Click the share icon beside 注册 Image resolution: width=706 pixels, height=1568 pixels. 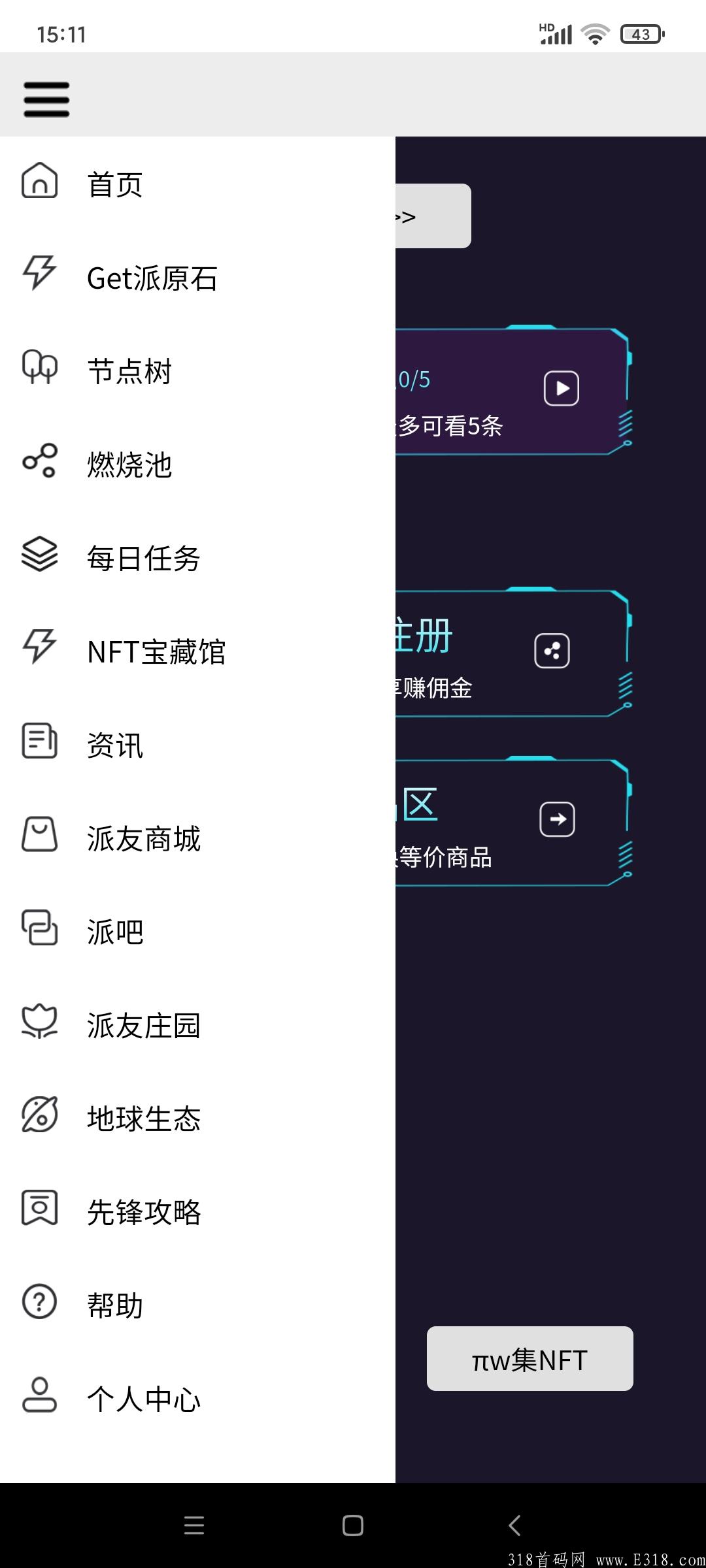click(551, 651)
